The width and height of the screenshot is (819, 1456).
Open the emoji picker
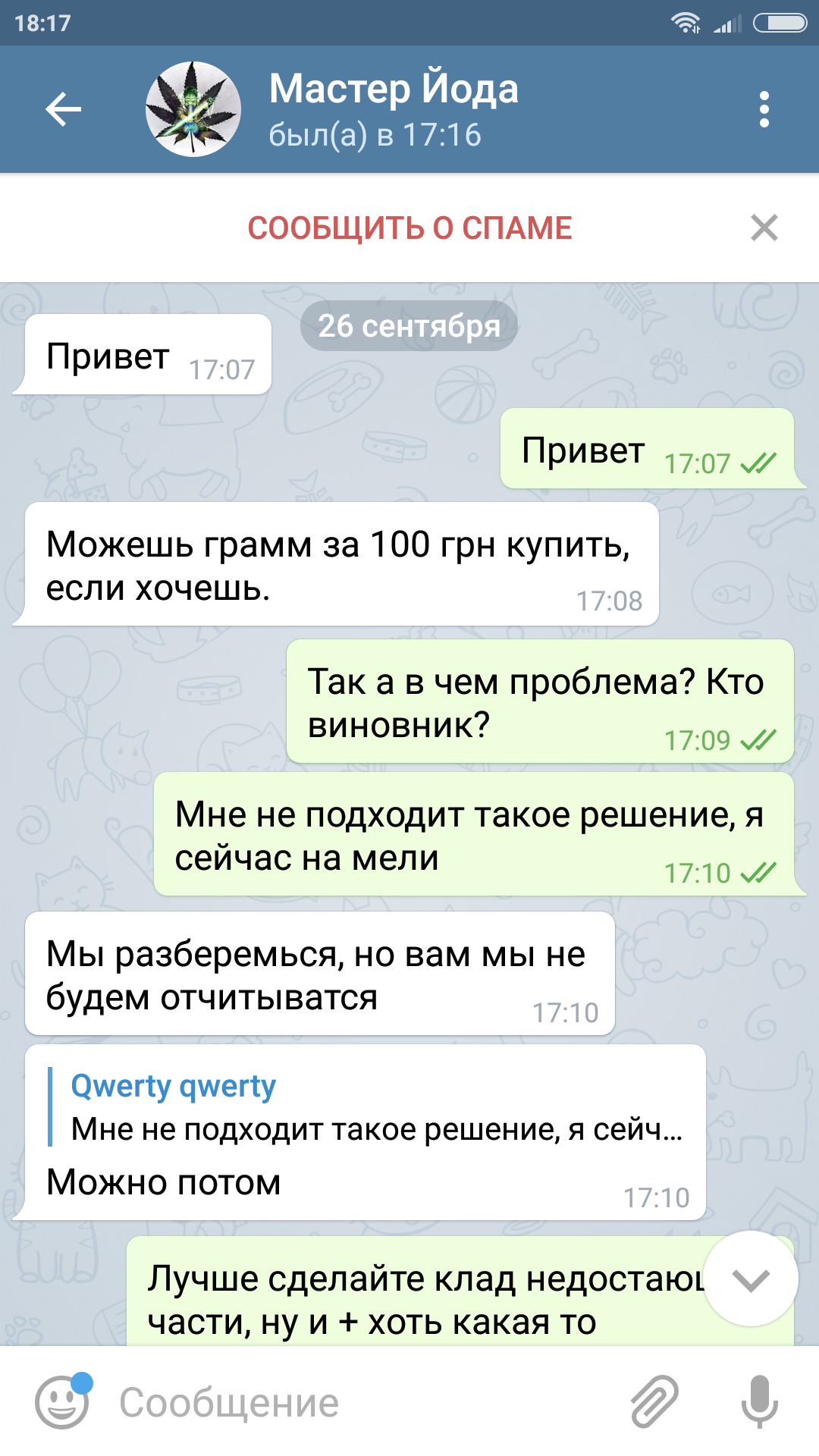[x=62, y=1402]
